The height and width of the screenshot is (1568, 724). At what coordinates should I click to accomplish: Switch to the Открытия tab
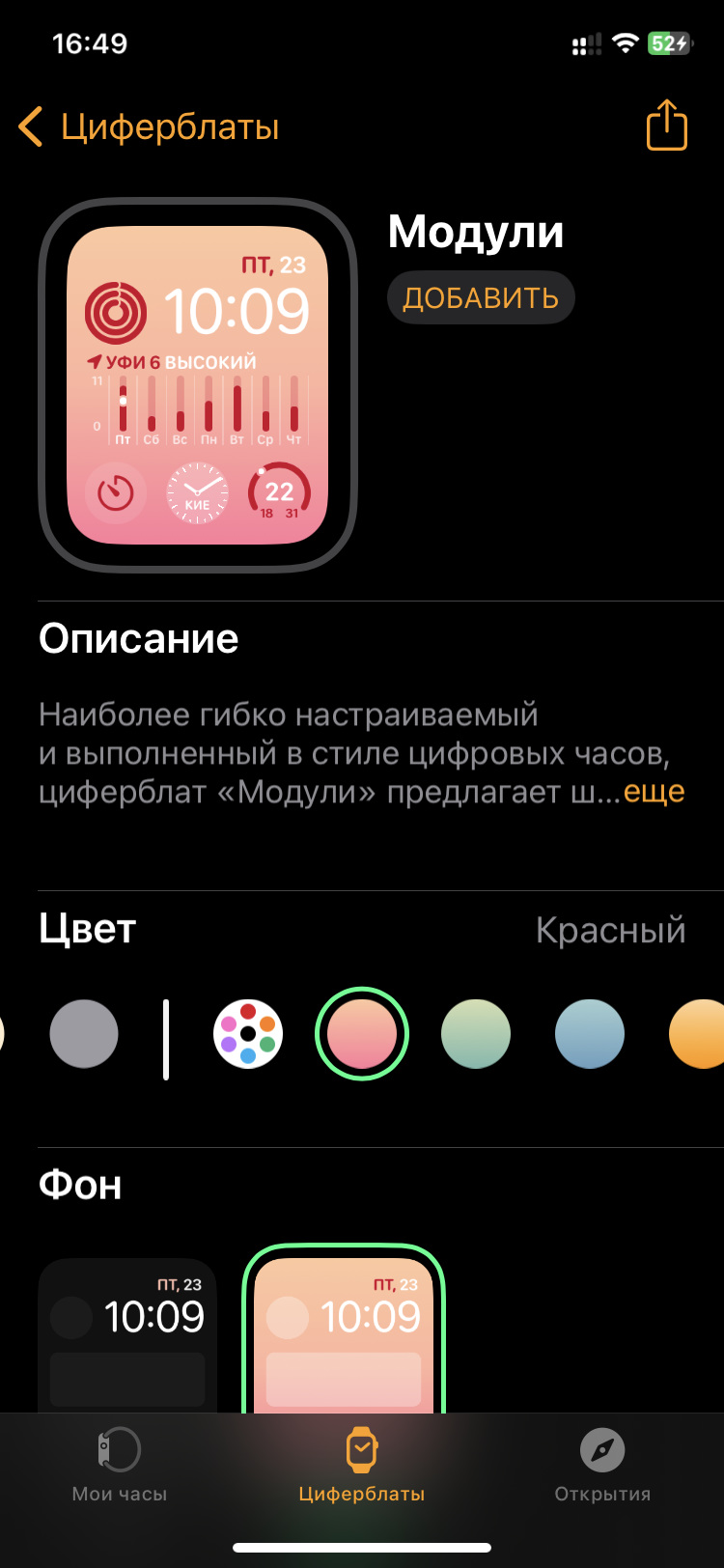(602, 1466)
